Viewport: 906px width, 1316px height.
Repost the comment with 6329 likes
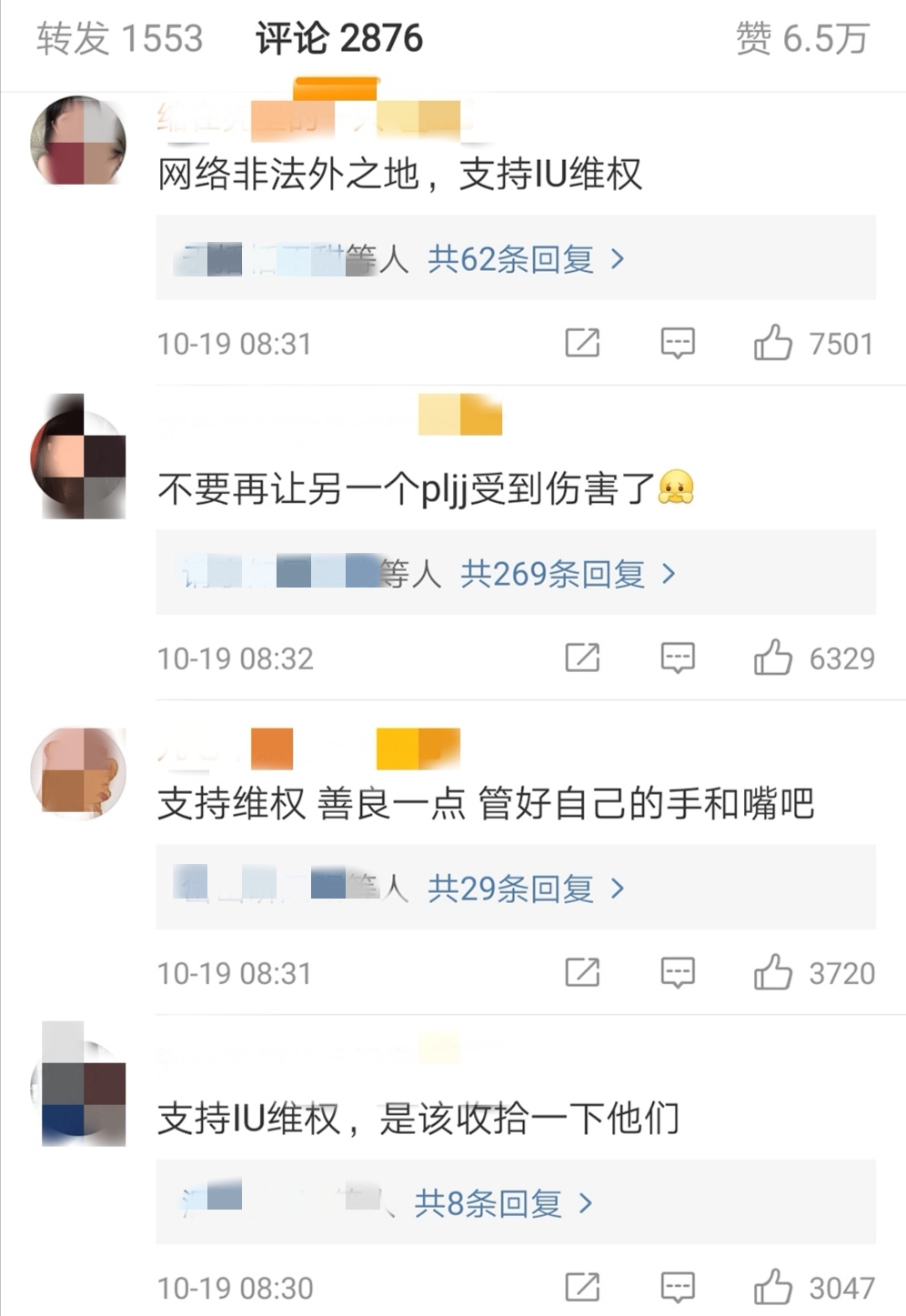(582, 658)
